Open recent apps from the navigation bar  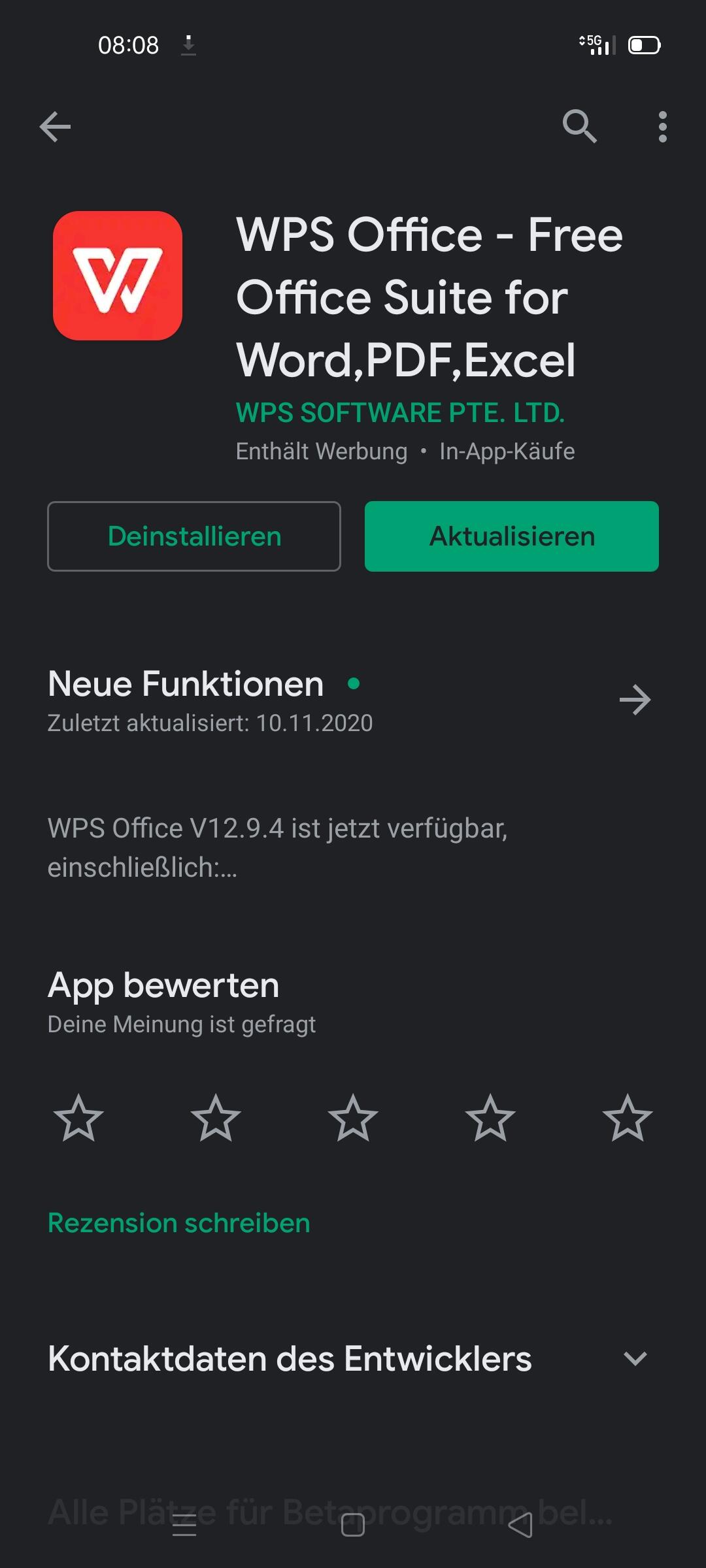click(x=184, y=1525)
